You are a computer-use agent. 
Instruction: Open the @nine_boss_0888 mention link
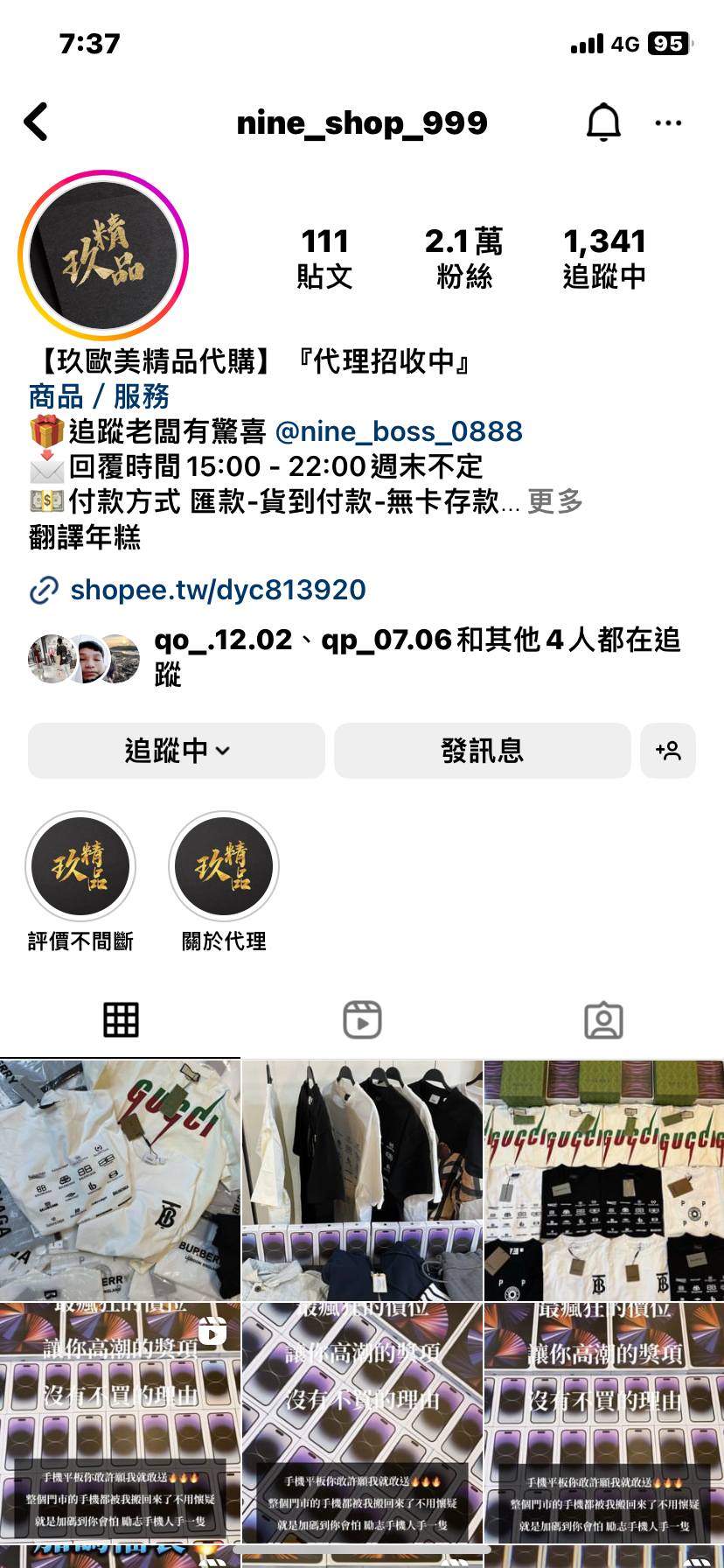coord(399,431)
